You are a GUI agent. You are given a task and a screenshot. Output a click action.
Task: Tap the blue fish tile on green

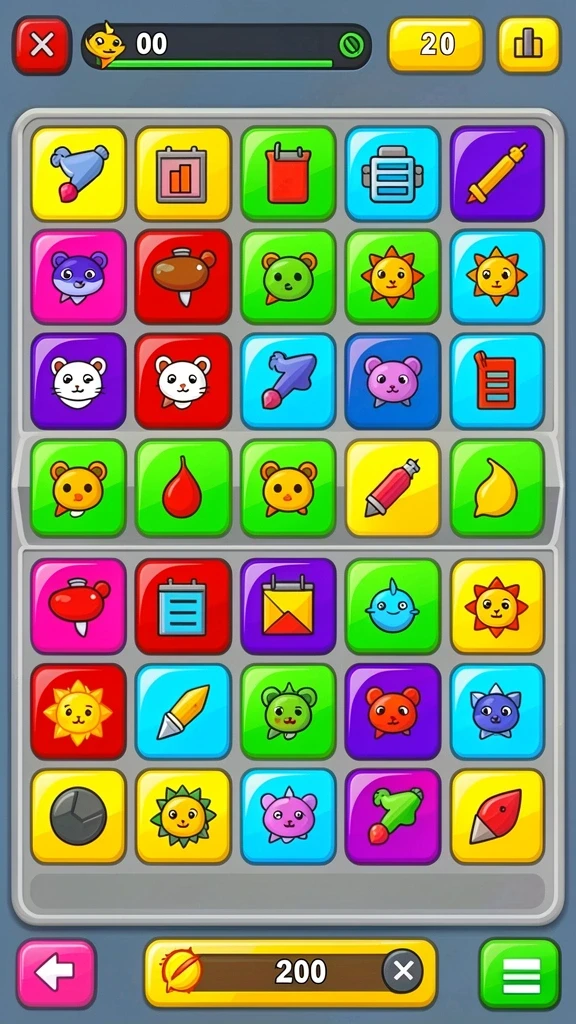[x=392, y=606]
